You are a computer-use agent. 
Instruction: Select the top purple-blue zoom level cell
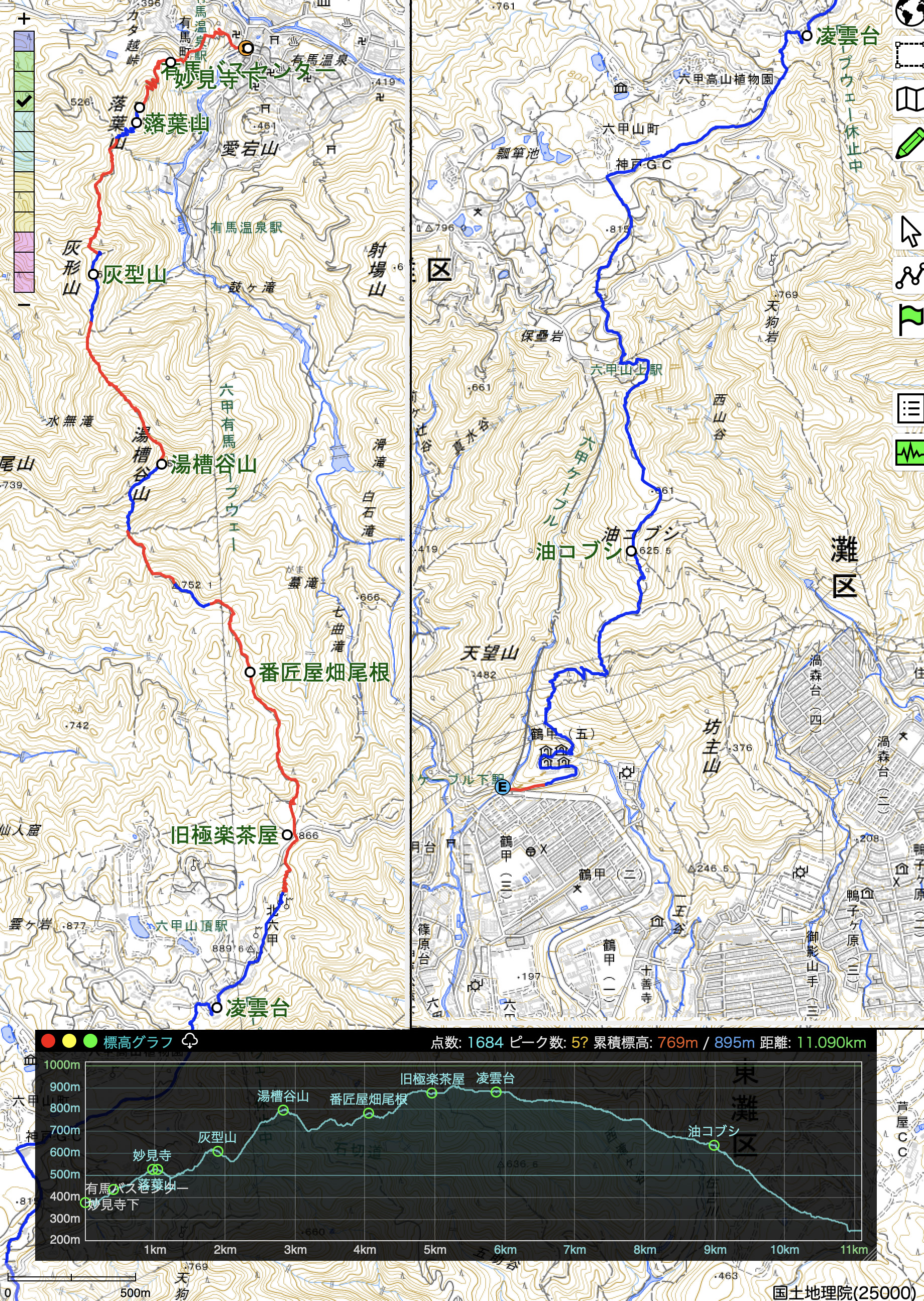click(x=24, y=42)
